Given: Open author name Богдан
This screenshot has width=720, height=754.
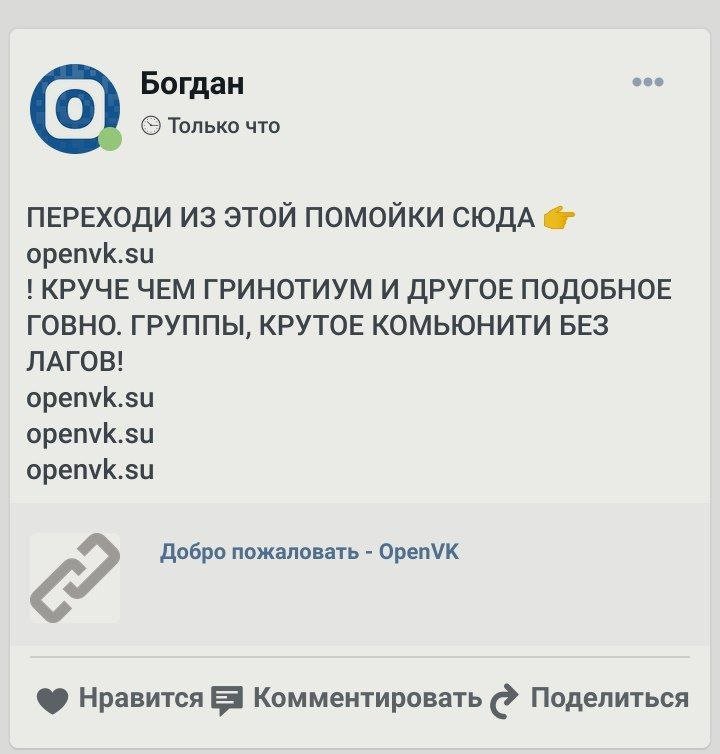Looking at the screenshot, I should pos(192,83).
